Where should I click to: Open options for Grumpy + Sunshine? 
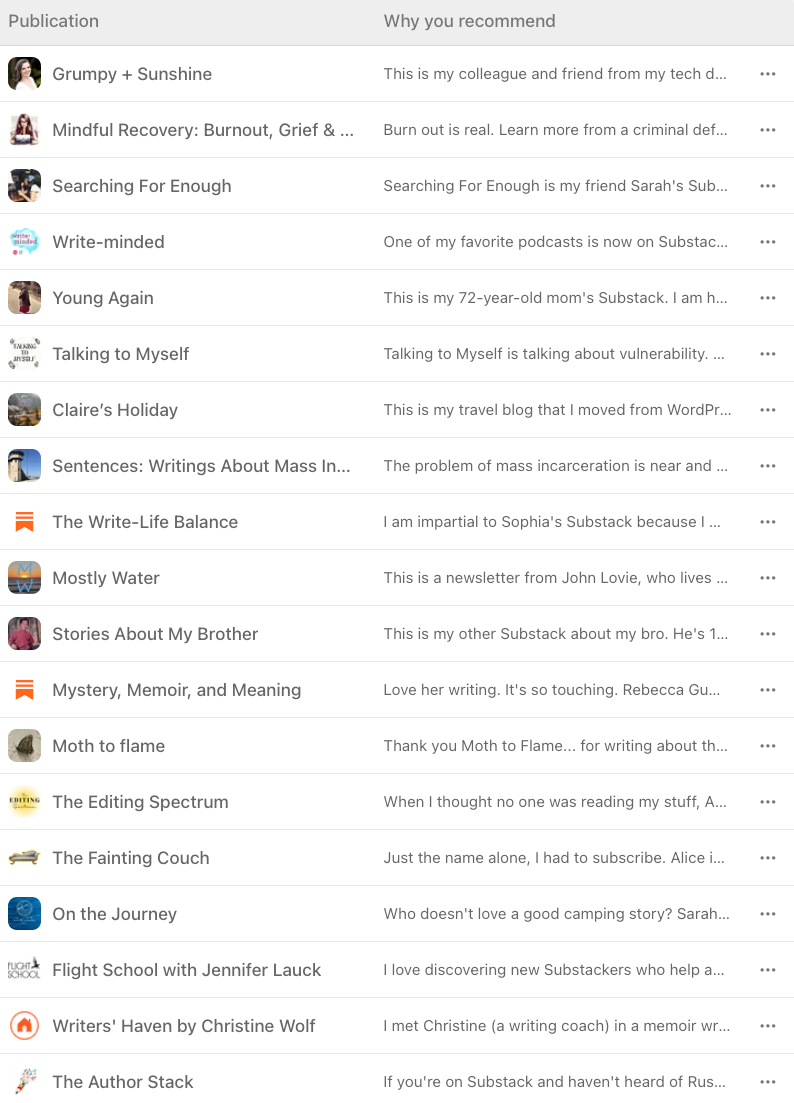pos(768,74)
